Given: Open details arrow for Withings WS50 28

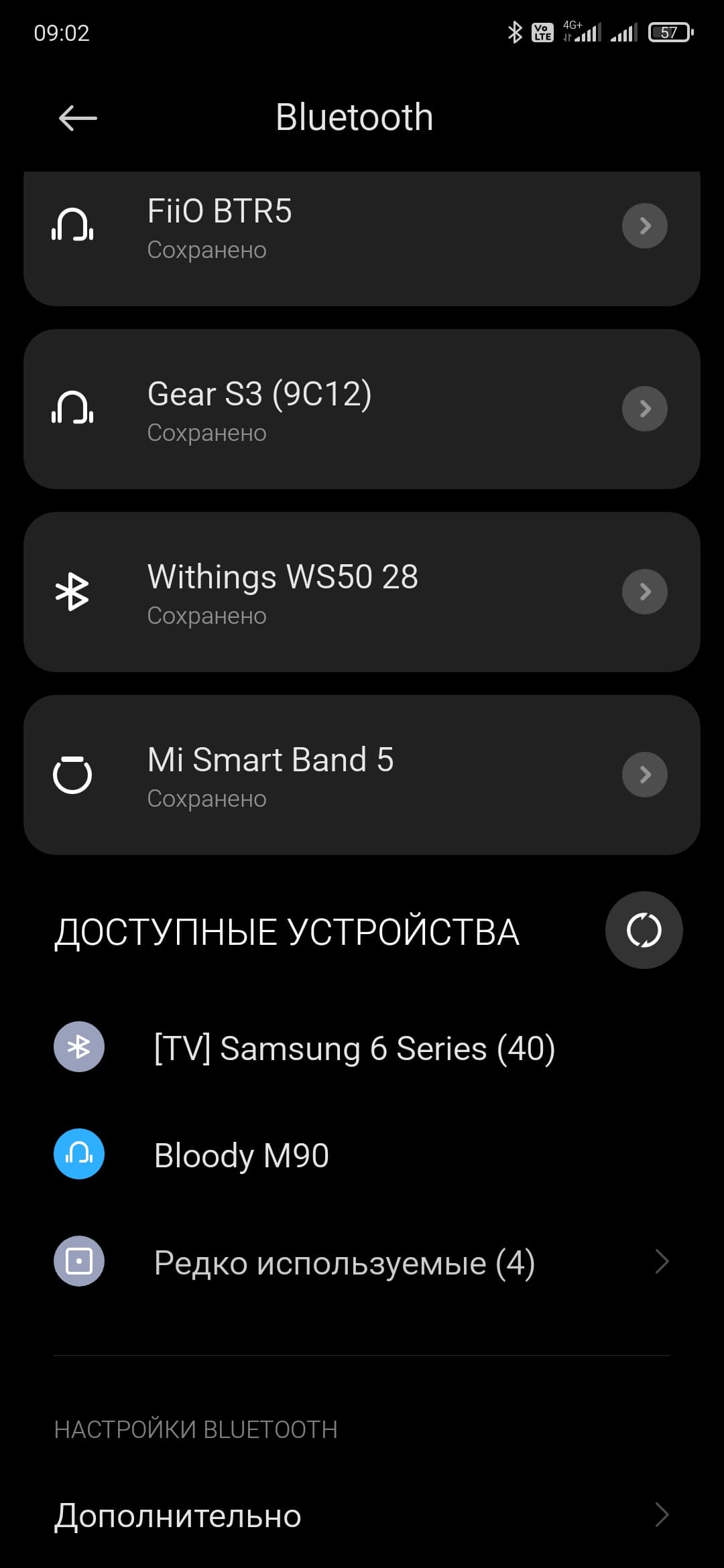Looking at the screenshot, I should point(644,592).
